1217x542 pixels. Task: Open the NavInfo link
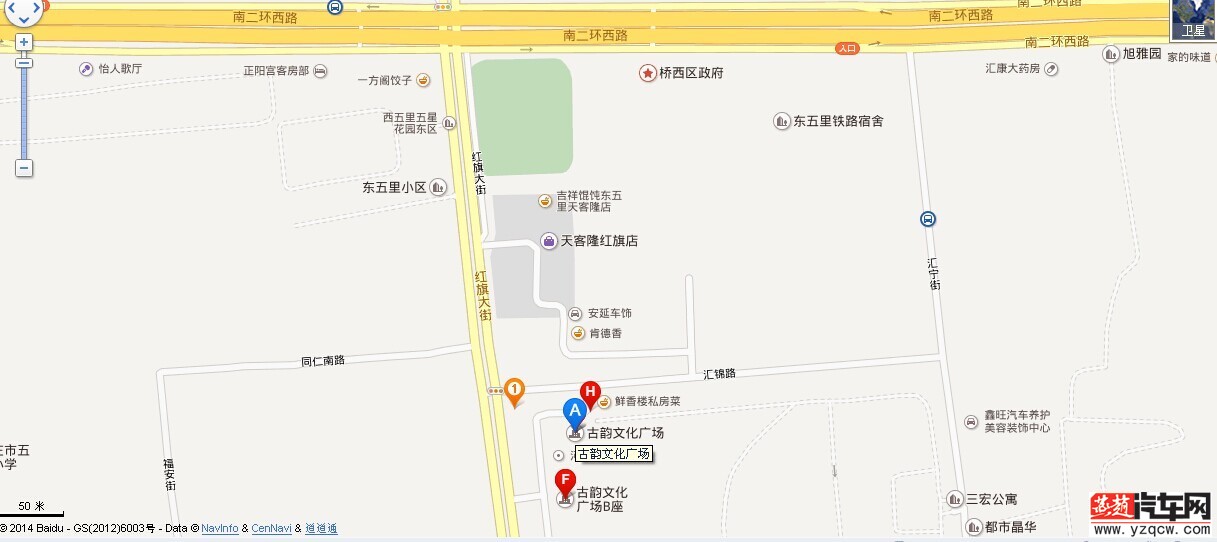219,528
